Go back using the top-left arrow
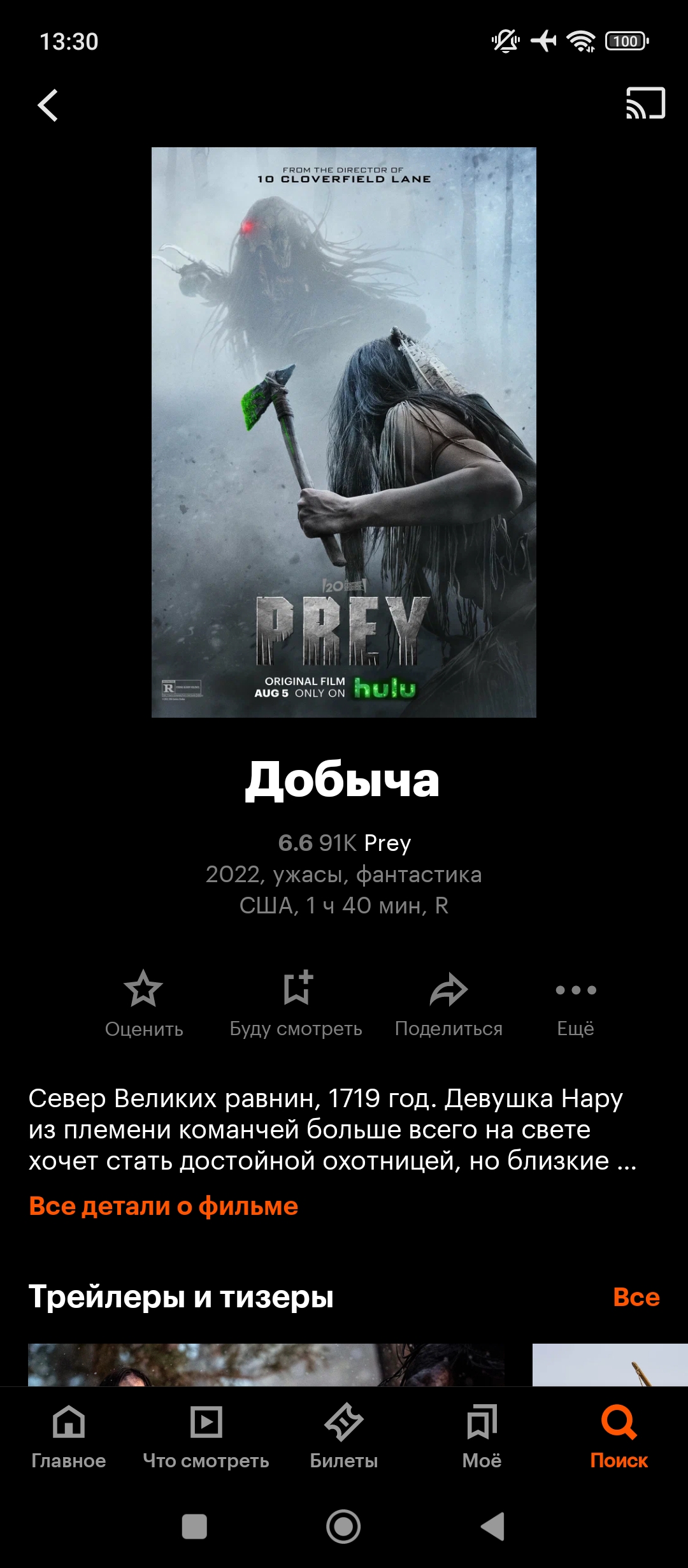 pos(48,105)
